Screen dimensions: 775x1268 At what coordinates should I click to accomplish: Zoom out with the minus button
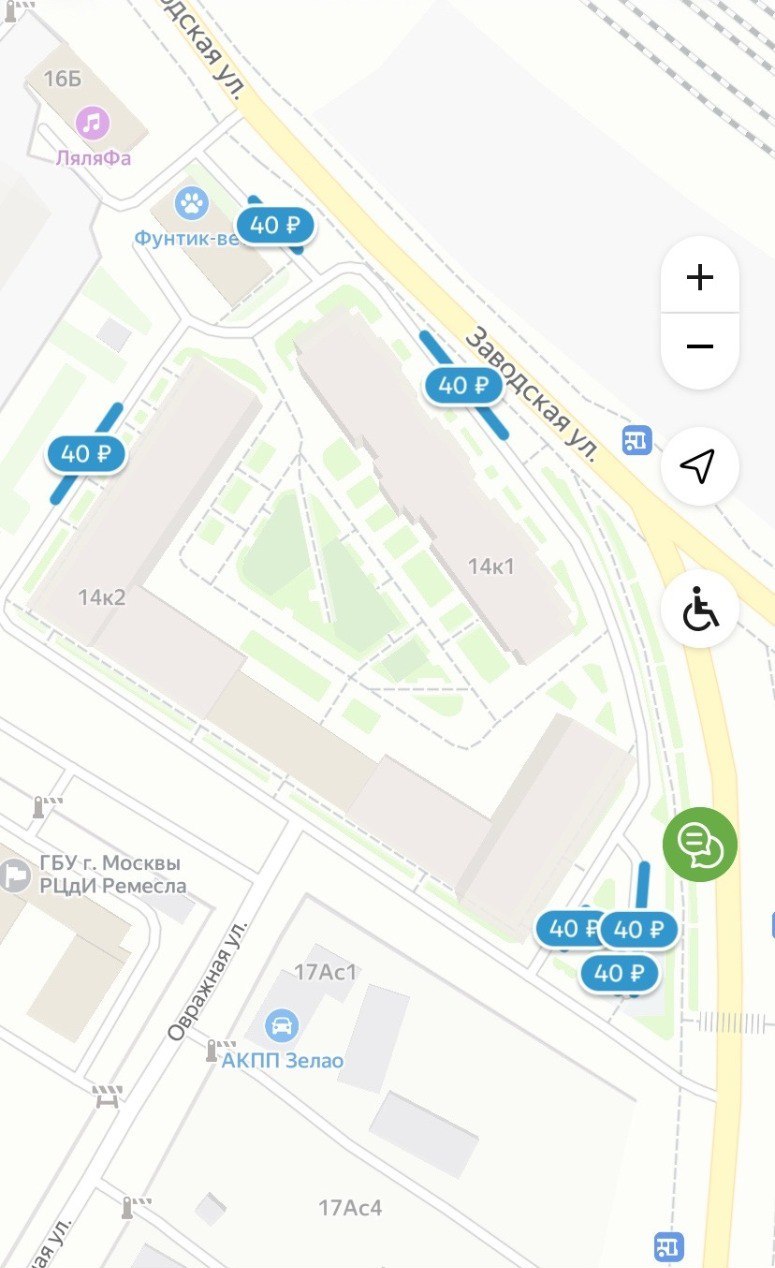(700, 347)
